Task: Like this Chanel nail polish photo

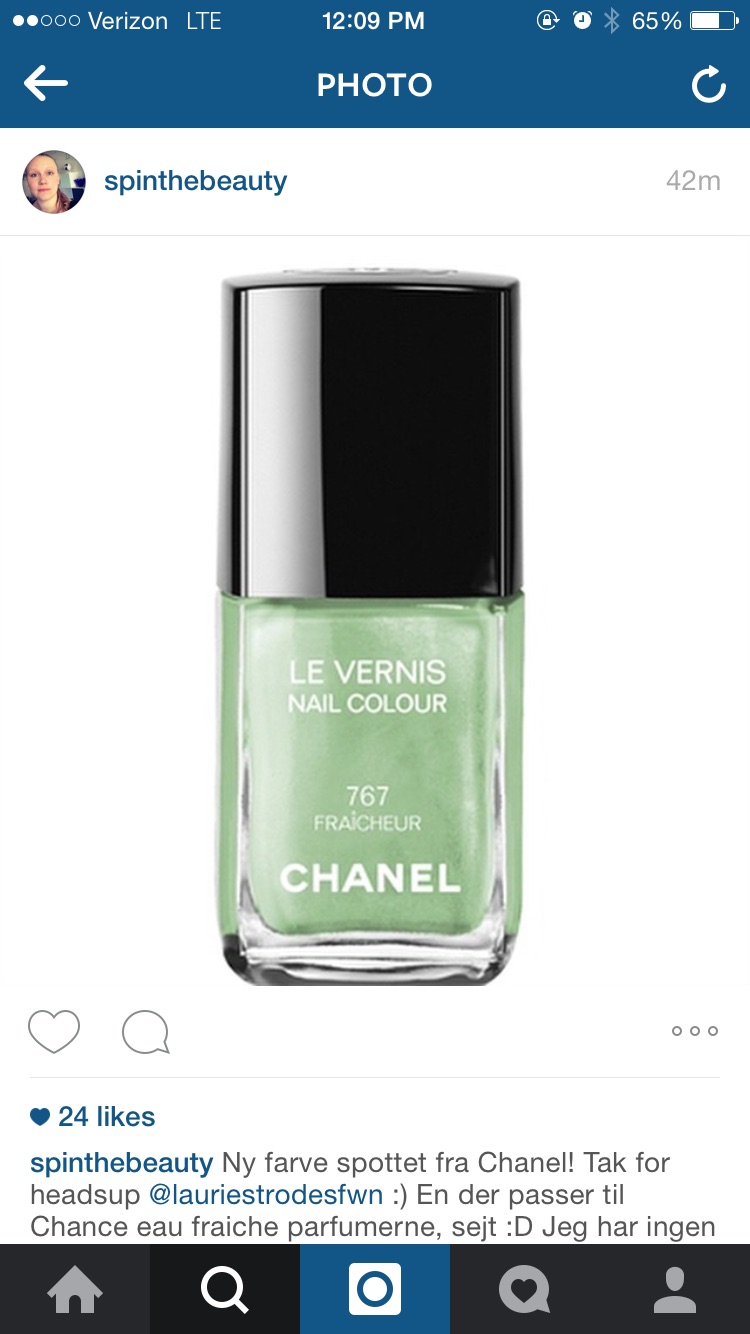Action: click(54, 1031)
